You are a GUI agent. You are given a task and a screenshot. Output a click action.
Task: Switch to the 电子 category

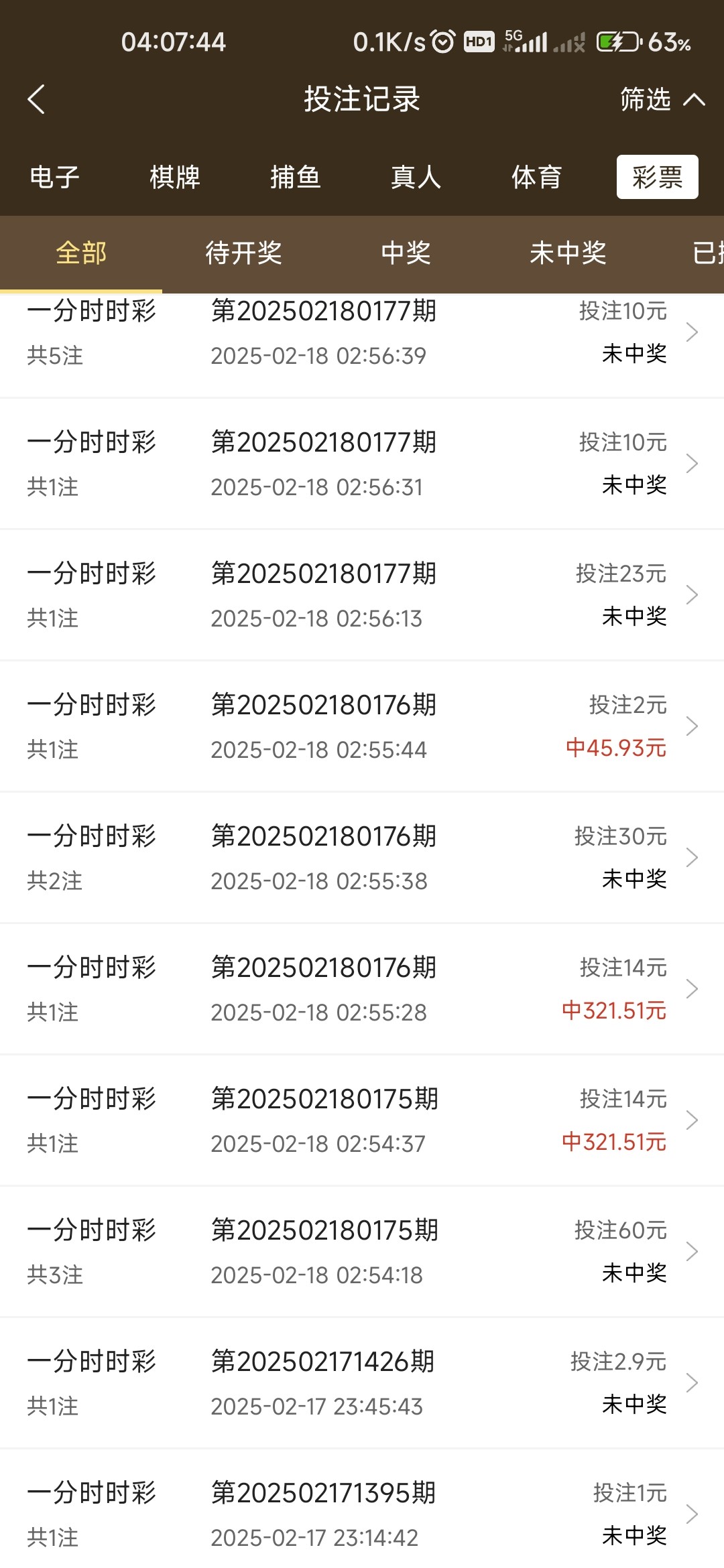[x=54, y=178]
